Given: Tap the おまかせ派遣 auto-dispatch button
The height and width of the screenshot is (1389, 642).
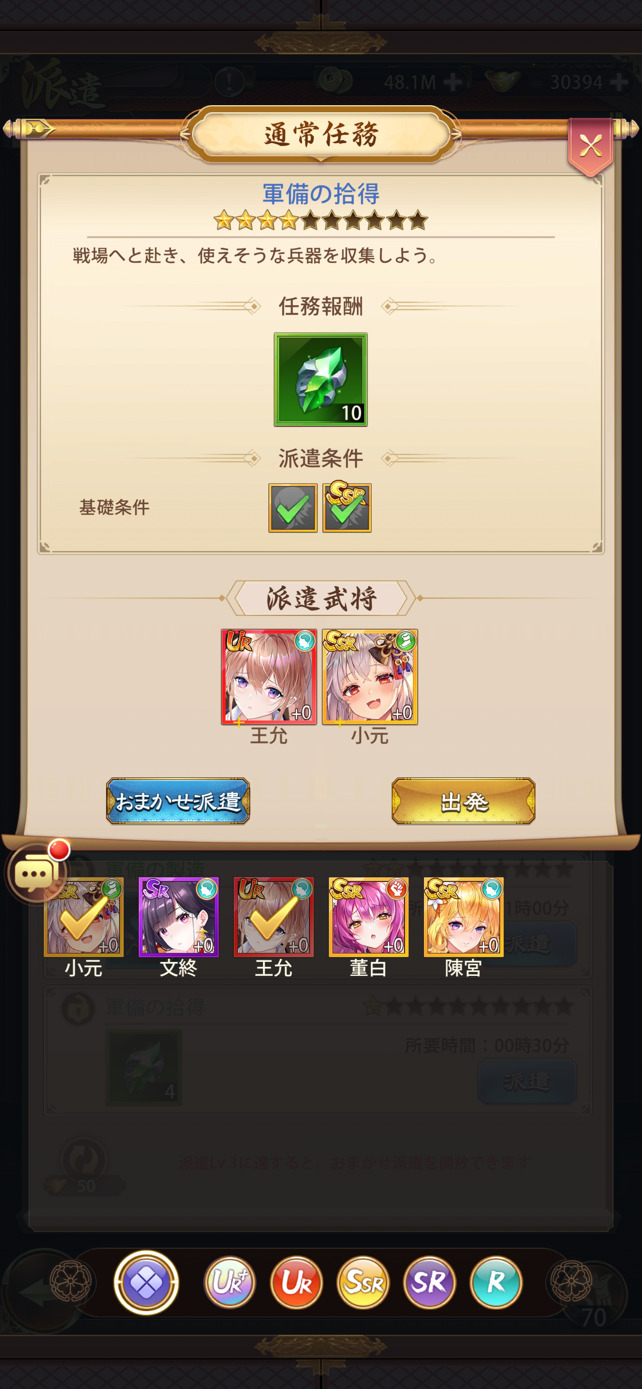Looking at the screenshot, I should pos(178,801).
